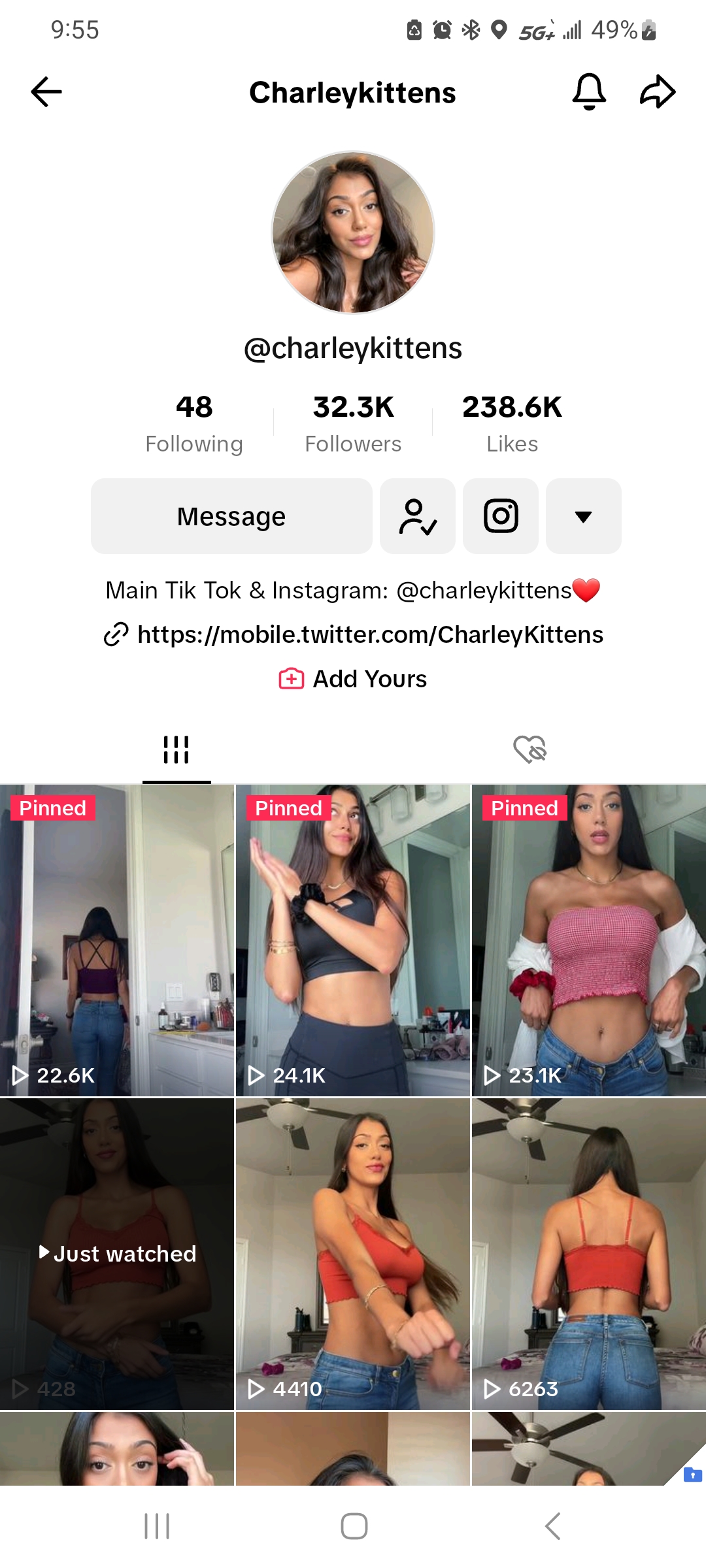This screenshot has height=1568, width=706.
Task: Open the video with 6263 views
Action: (589, 1254)
